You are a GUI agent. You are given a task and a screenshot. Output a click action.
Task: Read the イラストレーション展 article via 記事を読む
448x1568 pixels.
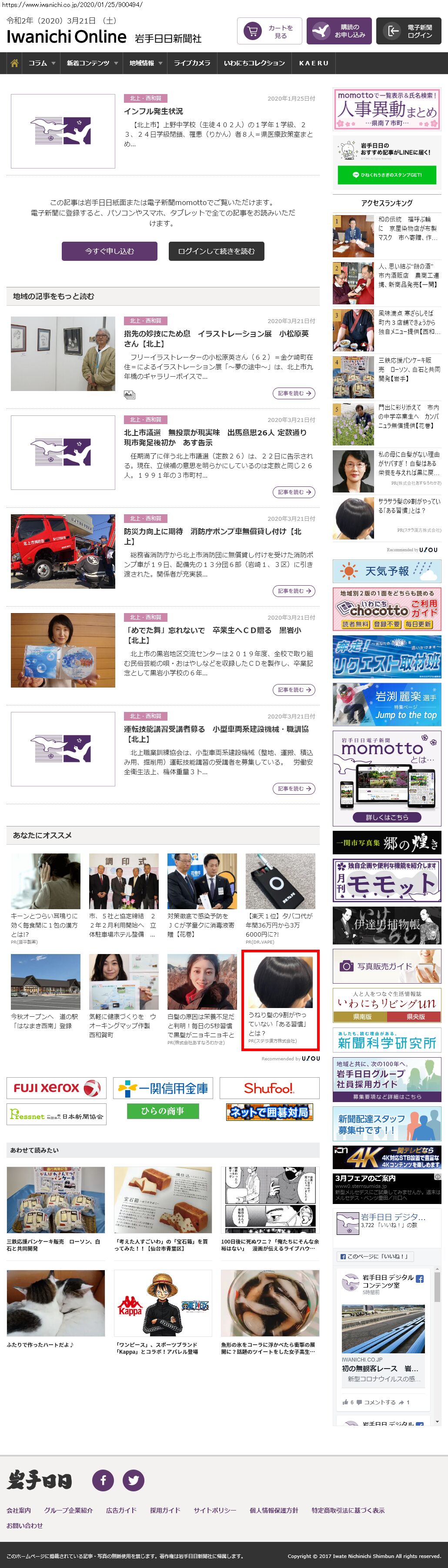point(293,393)
